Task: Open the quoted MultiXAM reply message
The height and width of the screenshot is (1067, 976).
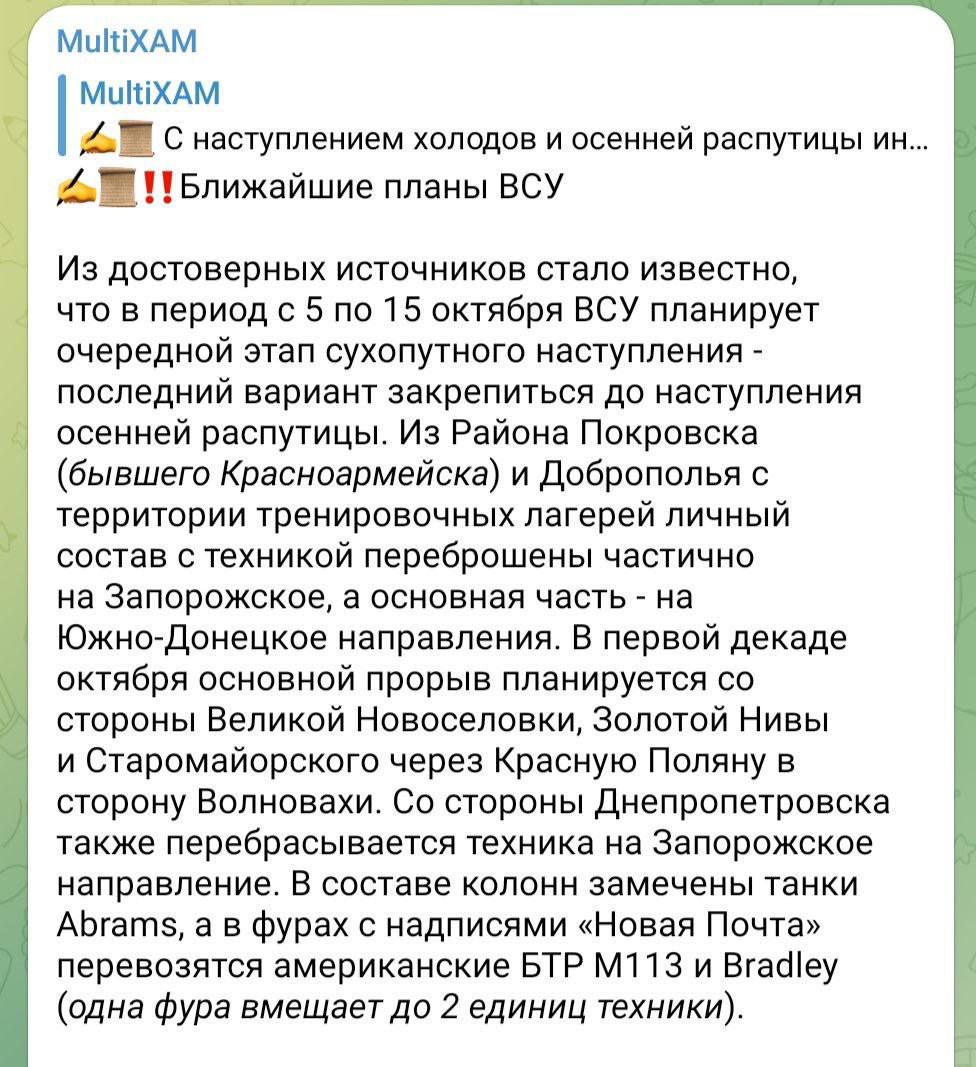Action: click(x=500, y=118)
